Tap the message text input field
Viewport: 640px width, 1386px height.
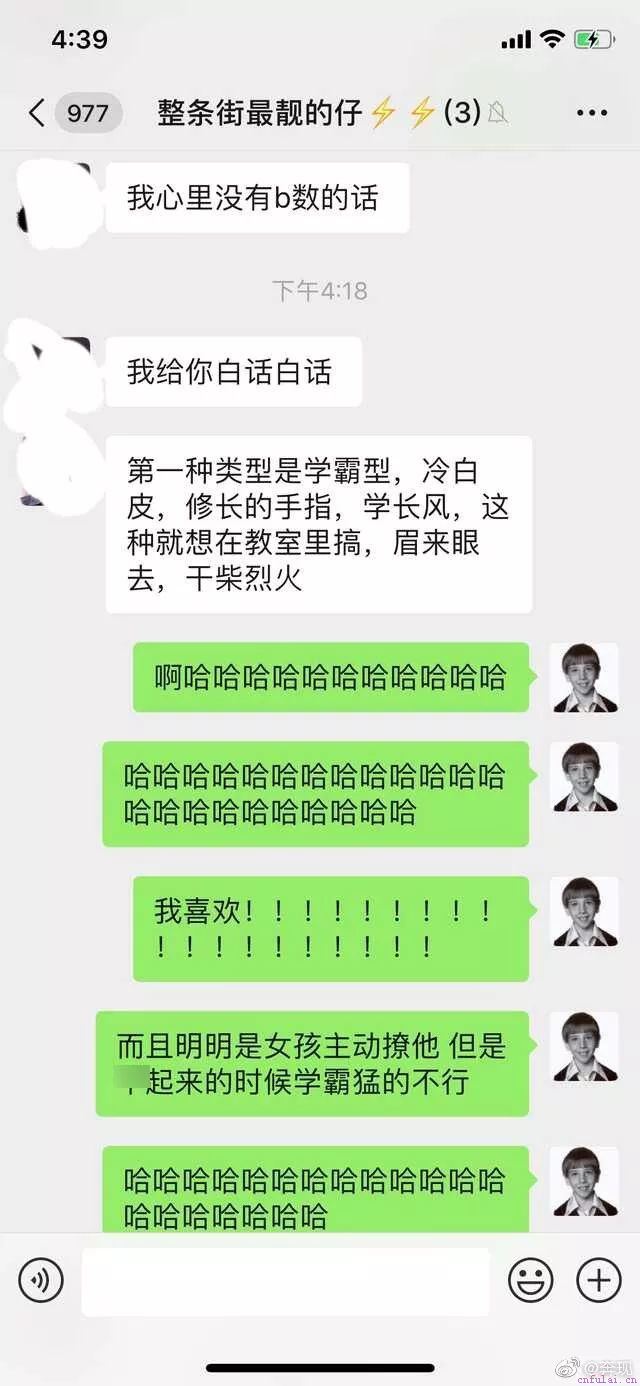click(x=285, y=1281)
